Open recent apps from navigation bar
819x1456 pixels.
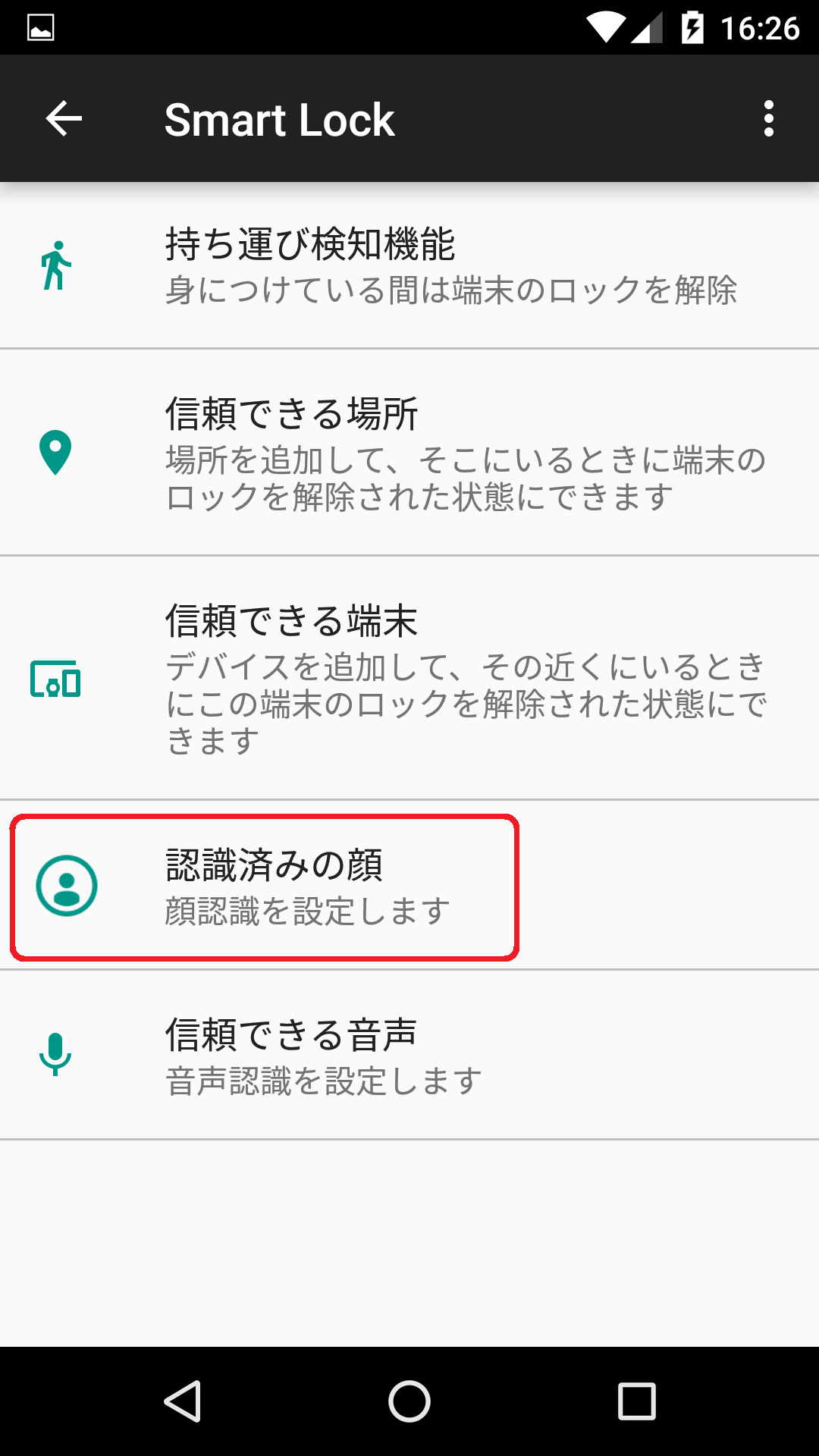[636, 1401]
